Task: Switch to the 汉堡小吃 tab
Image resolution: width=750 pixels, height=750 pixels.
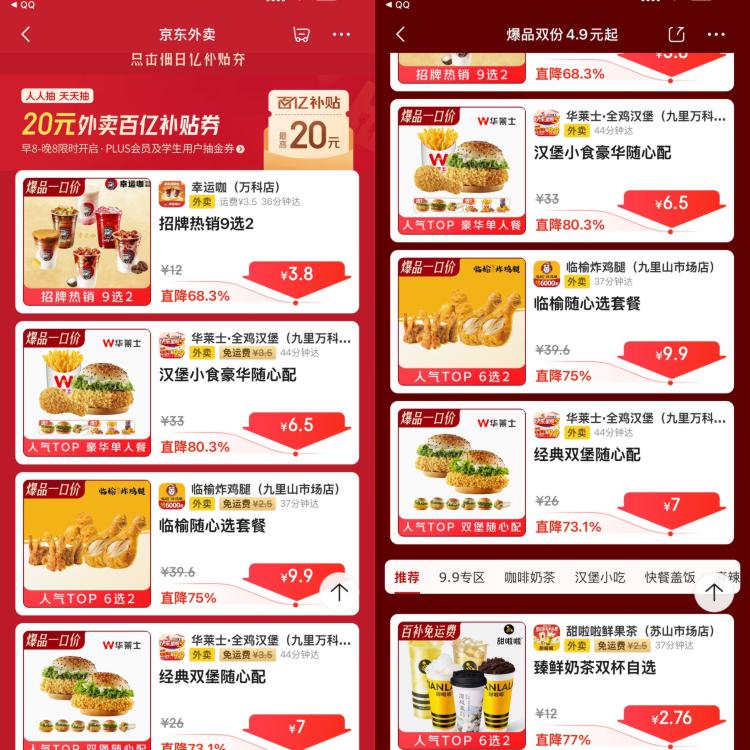Action: click(601, 577)
